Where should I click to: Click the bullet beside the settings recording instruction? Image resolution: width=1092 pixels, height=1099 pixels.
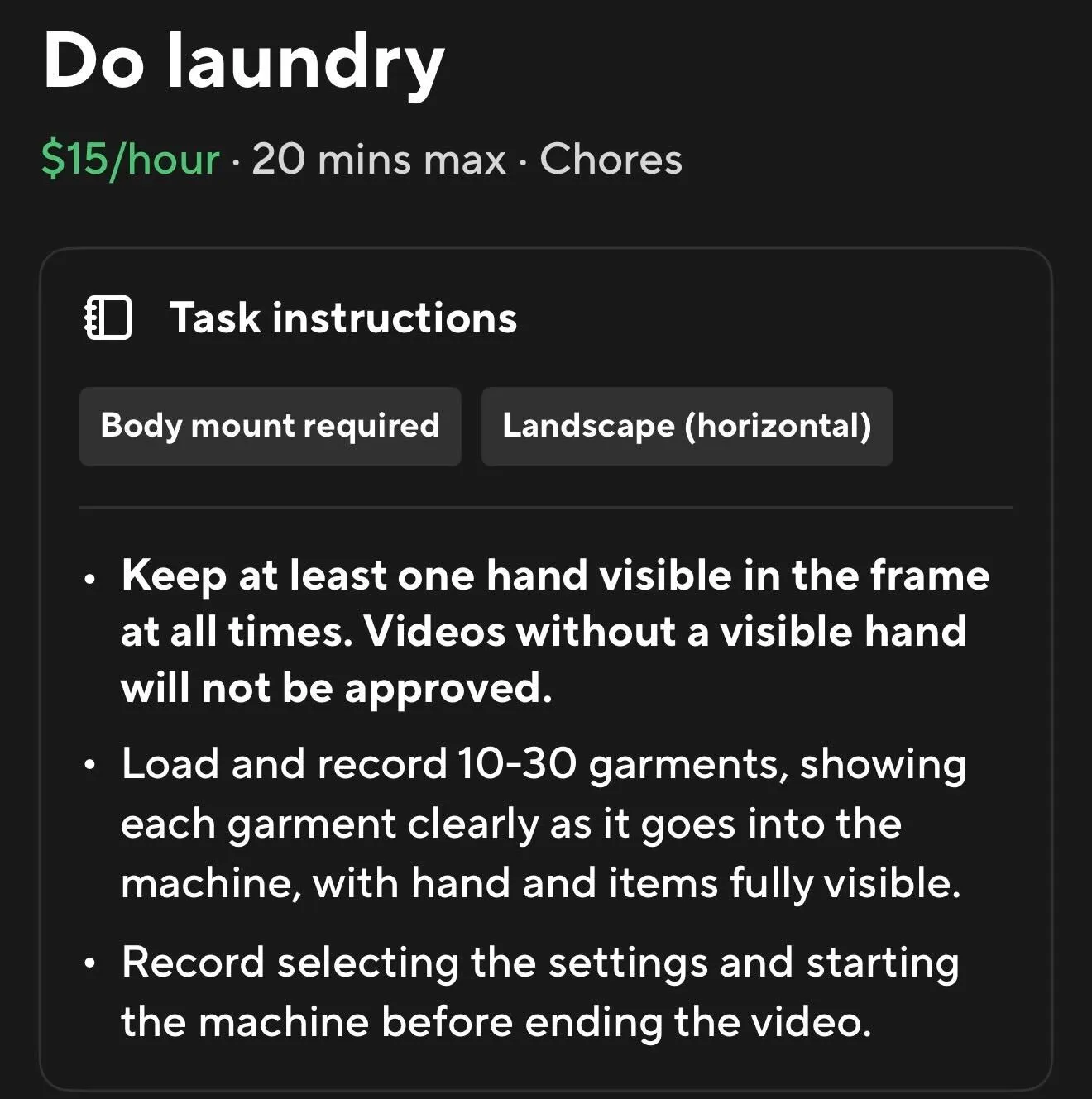[x=91, y=964]
